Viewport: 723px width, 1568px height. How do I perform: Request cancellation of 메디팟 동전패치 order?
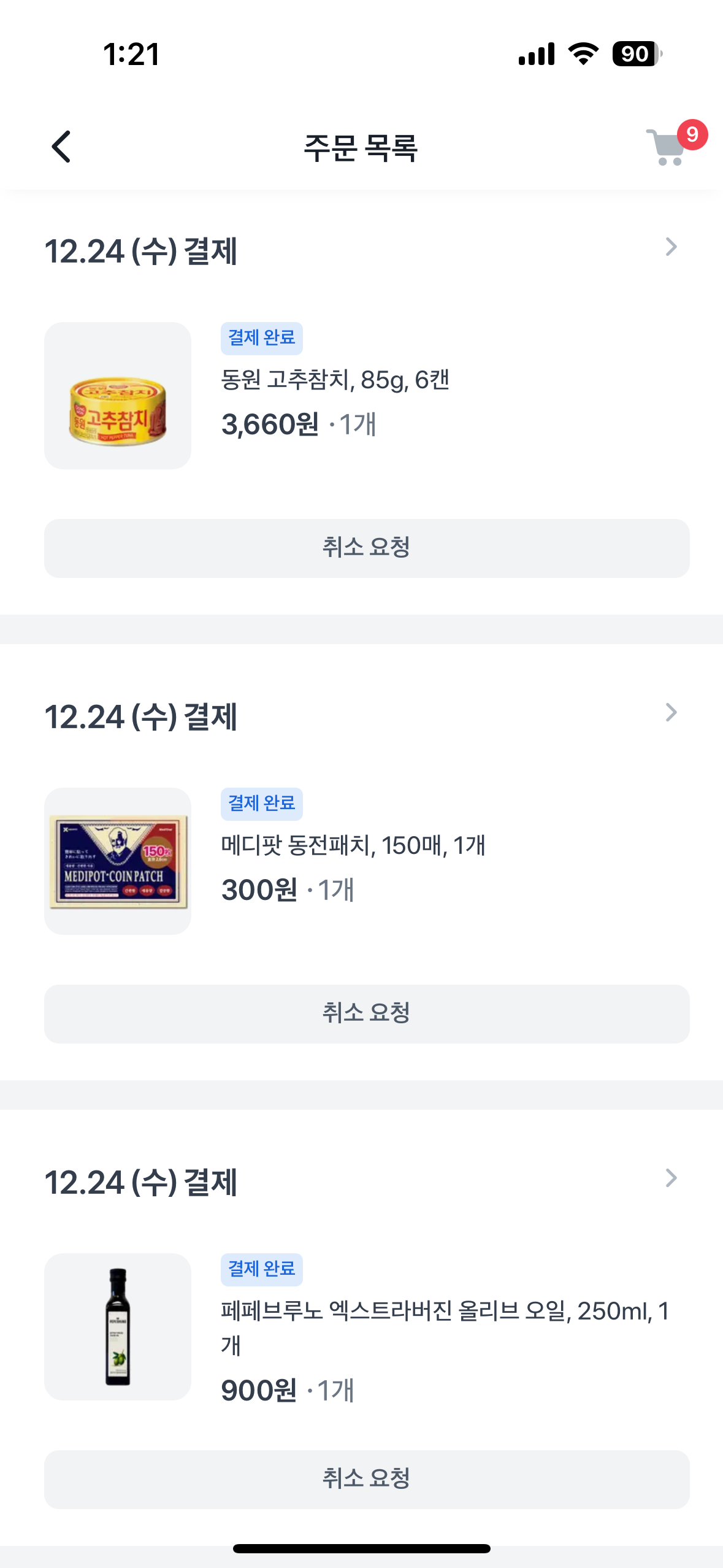coord(367,1013)
